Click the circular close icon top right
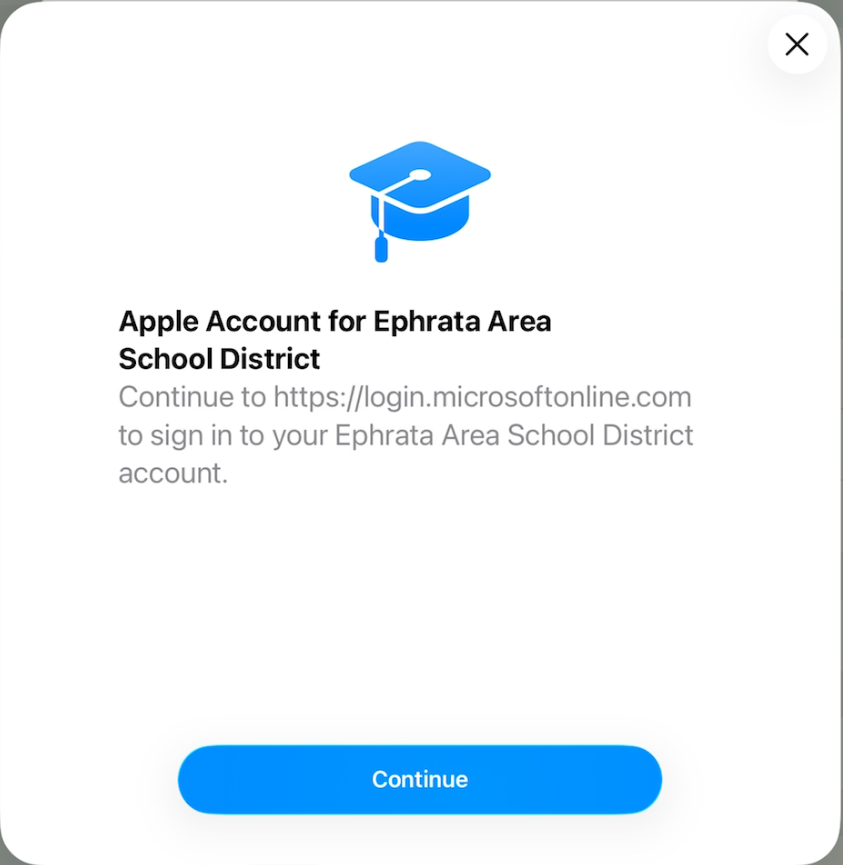 tap(797, 44)
